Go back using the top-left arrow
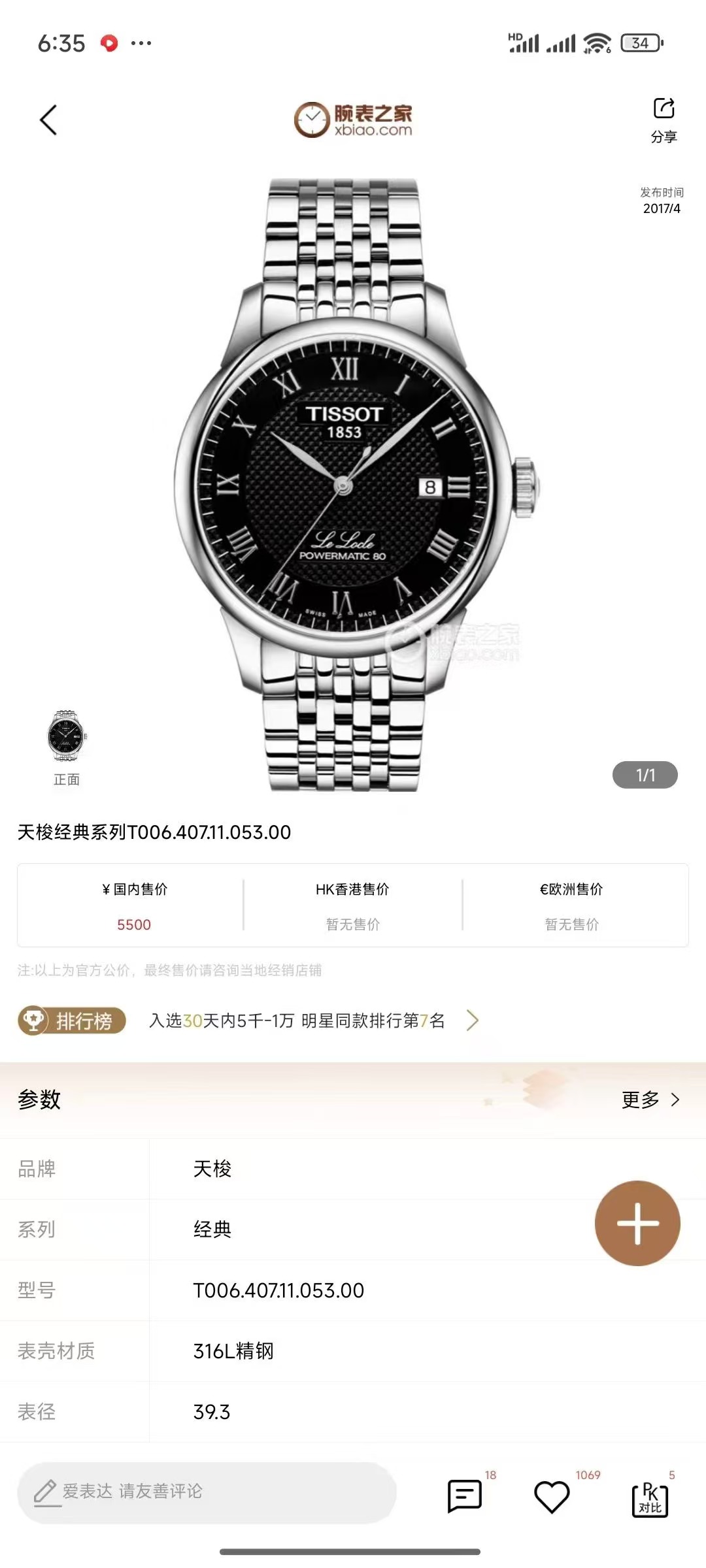Viewport: 706px width, 1568px height. pos(48,120)
